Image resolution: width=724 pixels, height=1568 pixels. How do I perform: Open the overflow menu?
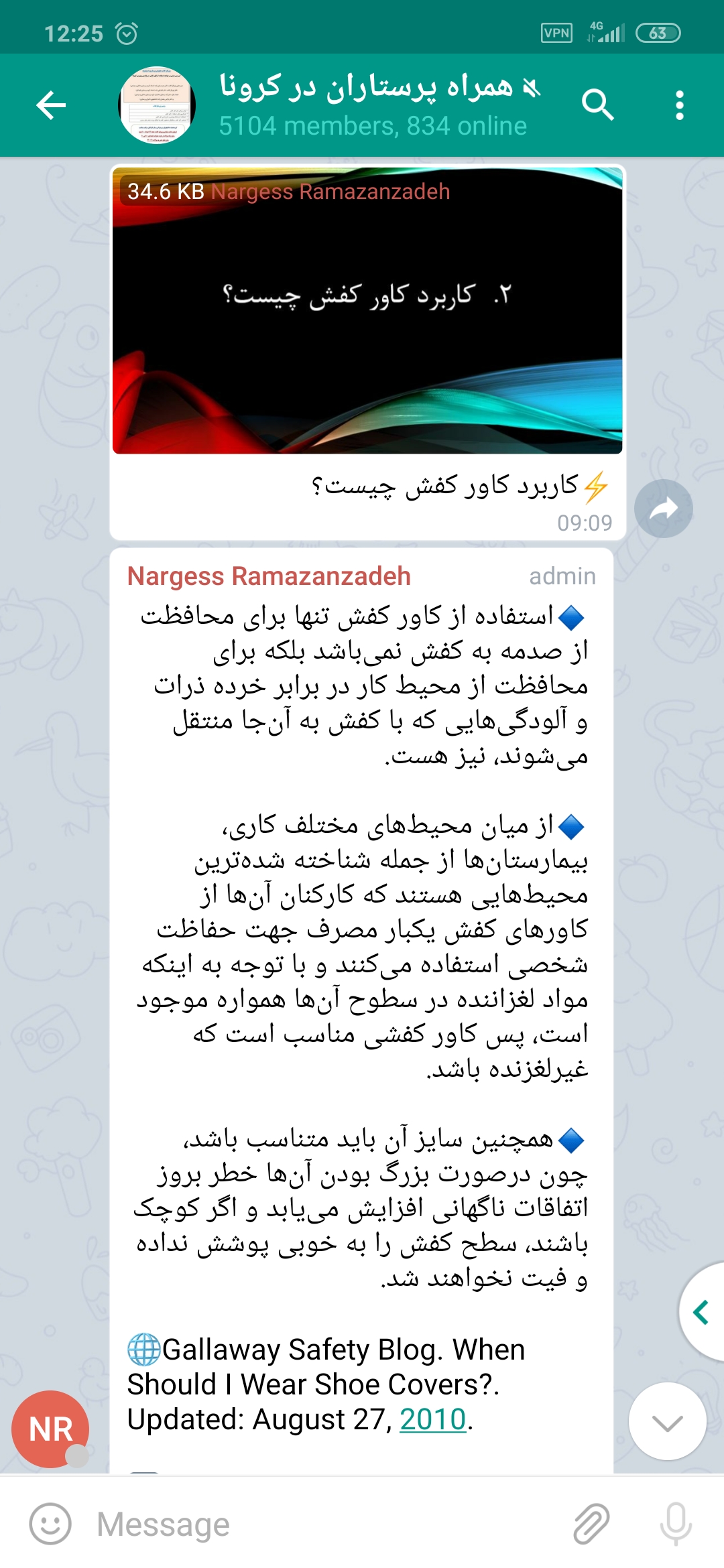680,105
